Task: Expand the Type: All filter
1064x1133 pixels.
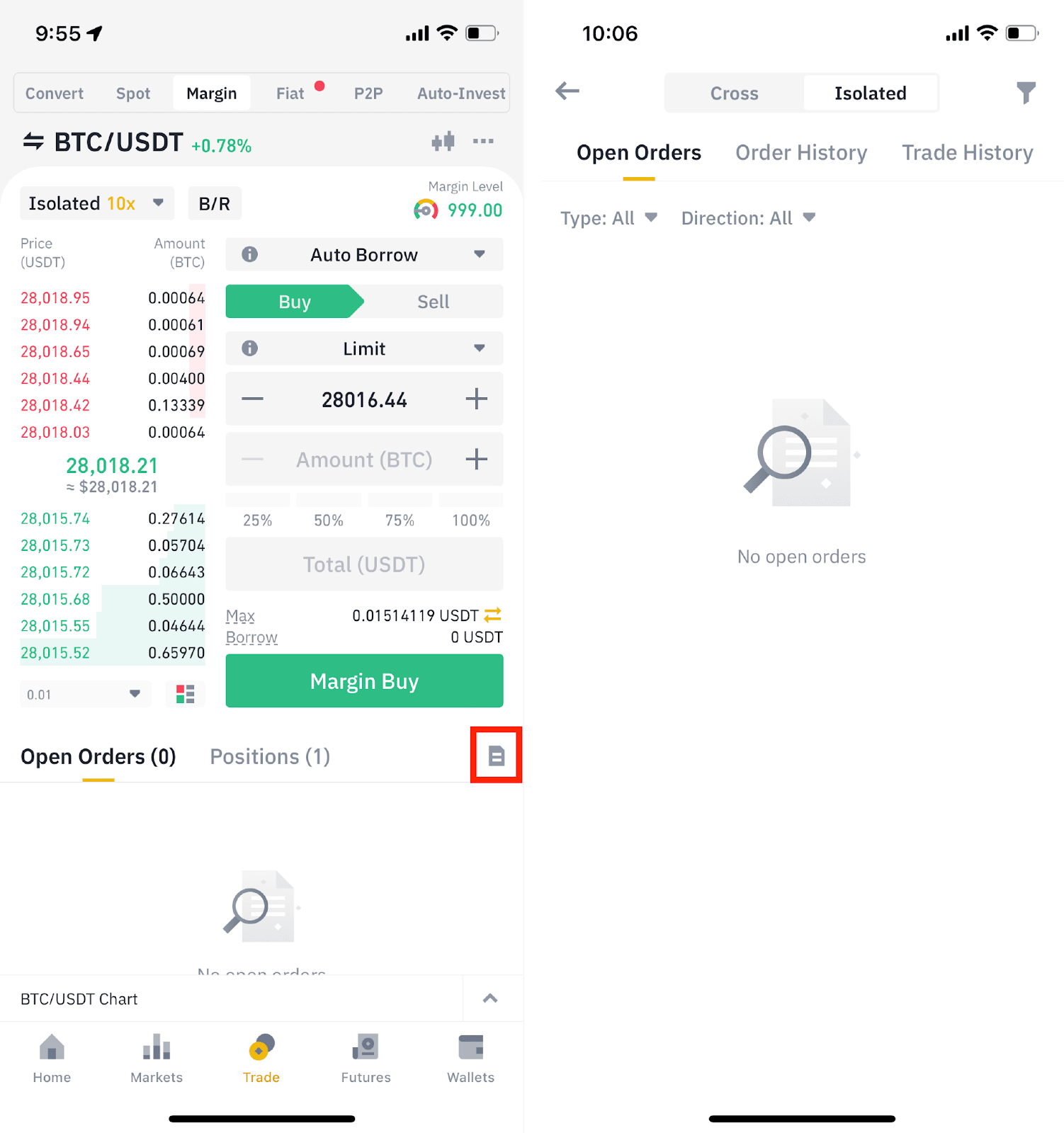Action: click(x=609, y=218)
